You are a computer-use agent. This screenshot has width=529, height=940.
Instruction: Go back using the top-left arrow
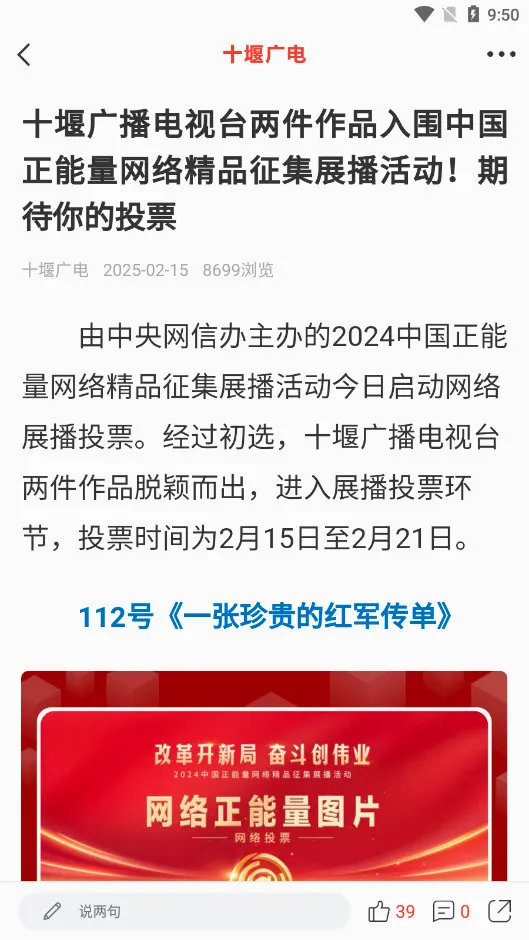point(24,55)
